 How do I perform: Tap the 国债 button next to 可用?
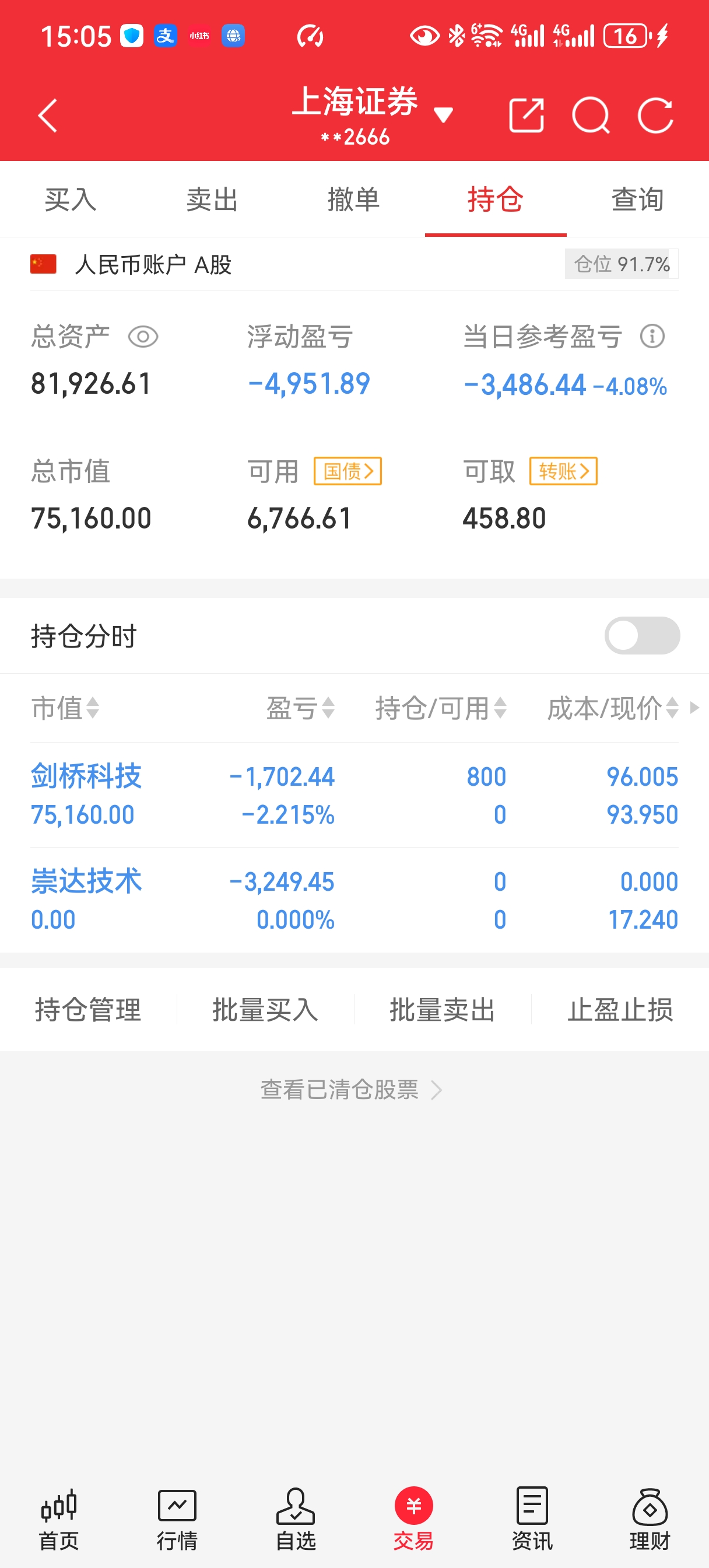[x=348, y=471]
